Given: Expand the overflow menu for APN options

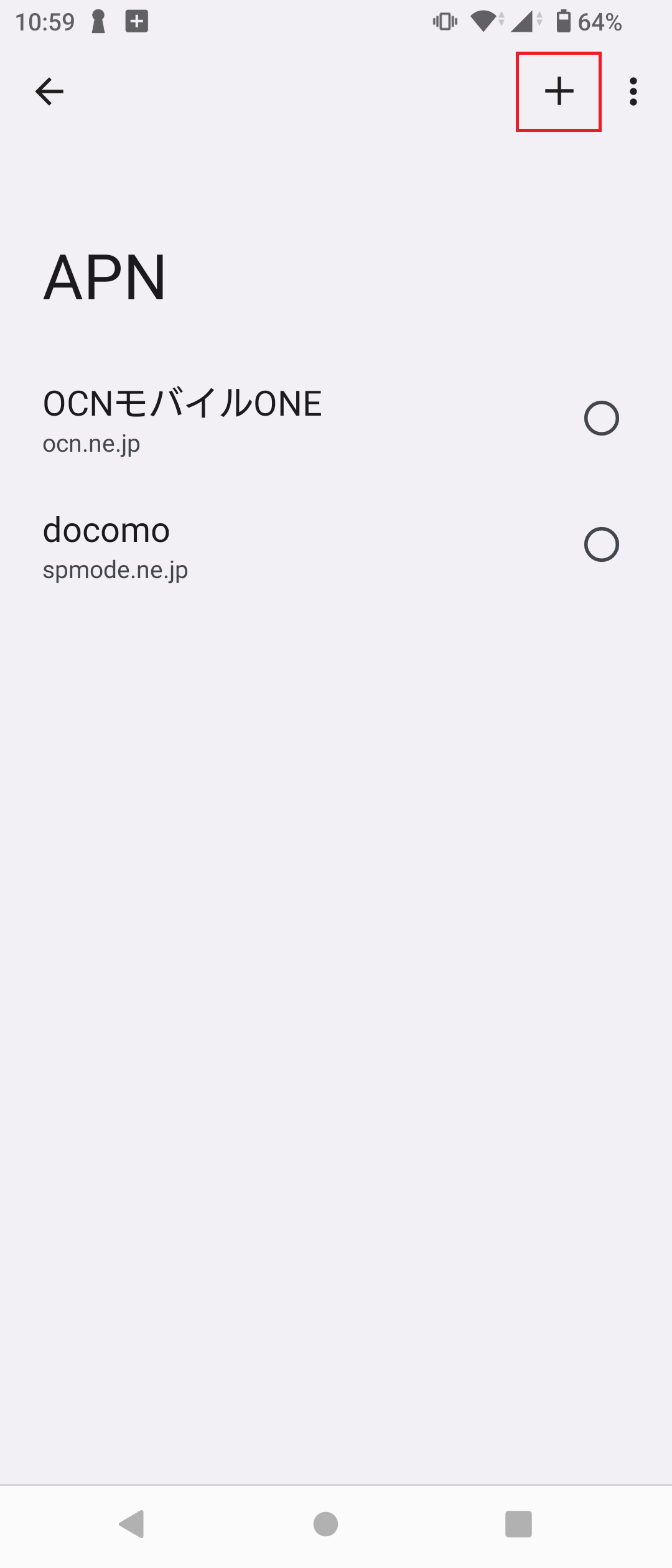Looking at the screenshot, I should pos(633,91).
